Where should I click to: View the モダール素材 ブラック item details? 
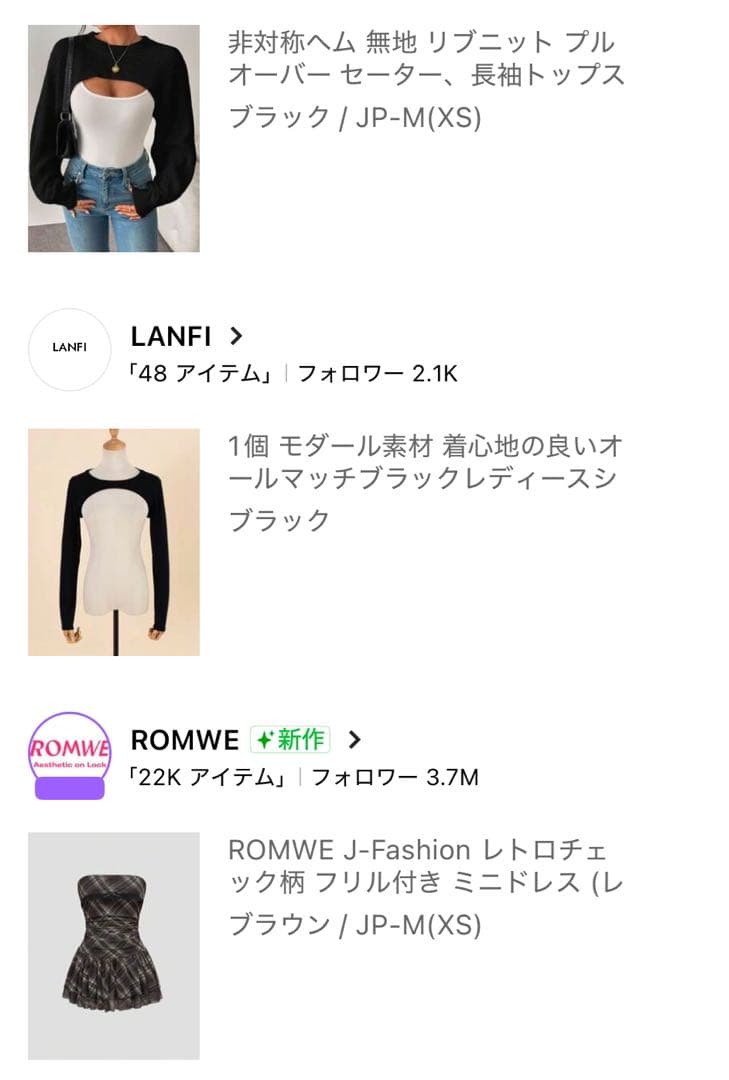coord(425,462)
